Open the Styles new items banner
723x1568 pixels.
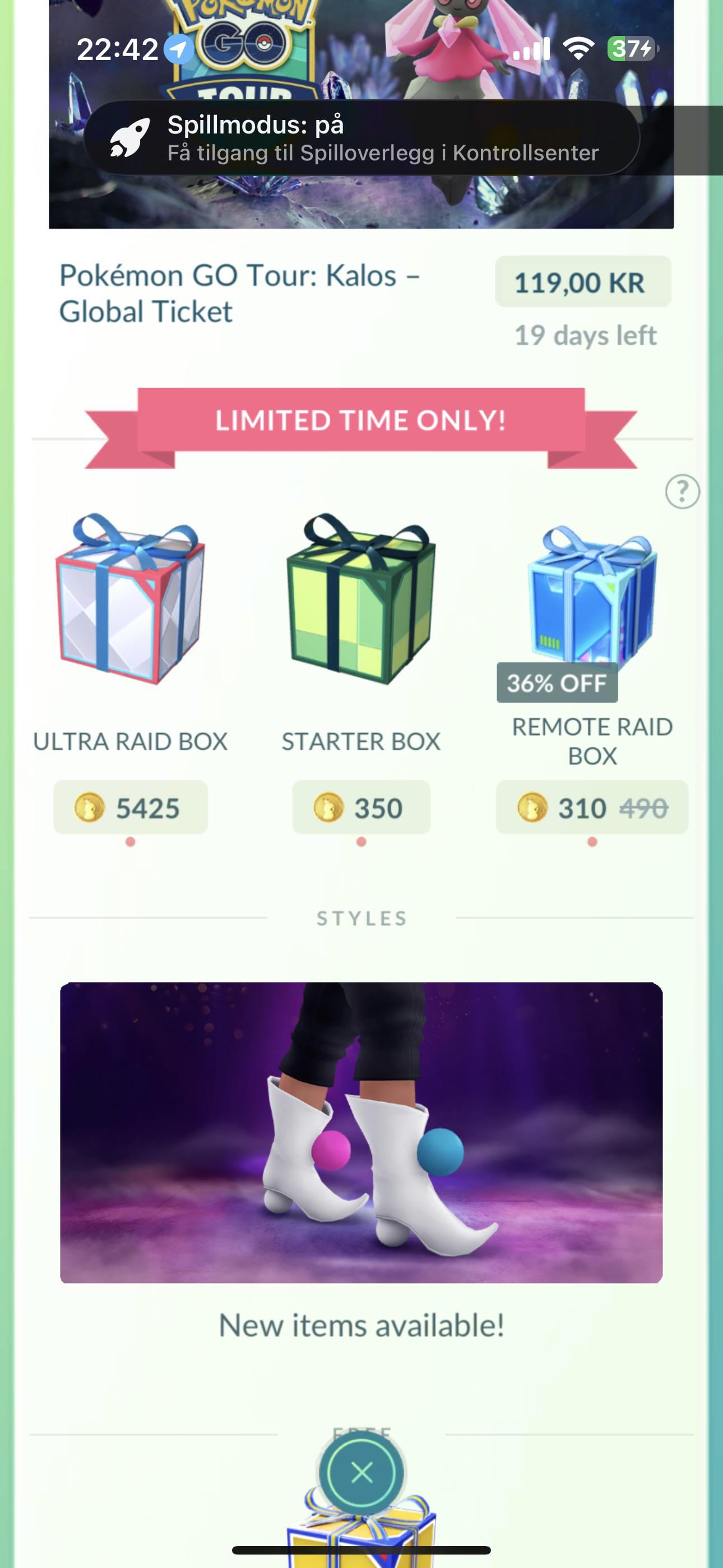click(x=361, y=1132)
